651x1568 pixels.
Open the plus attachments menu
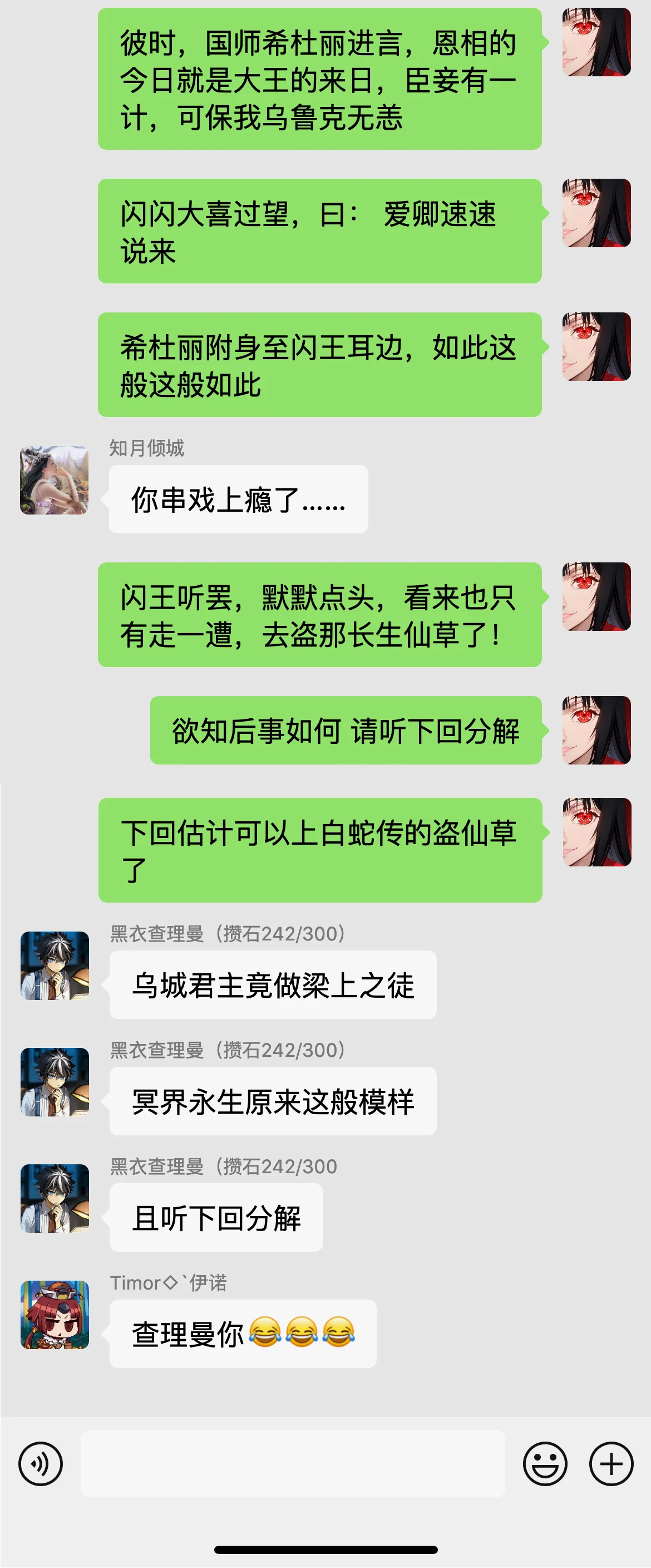[611, 1464]
